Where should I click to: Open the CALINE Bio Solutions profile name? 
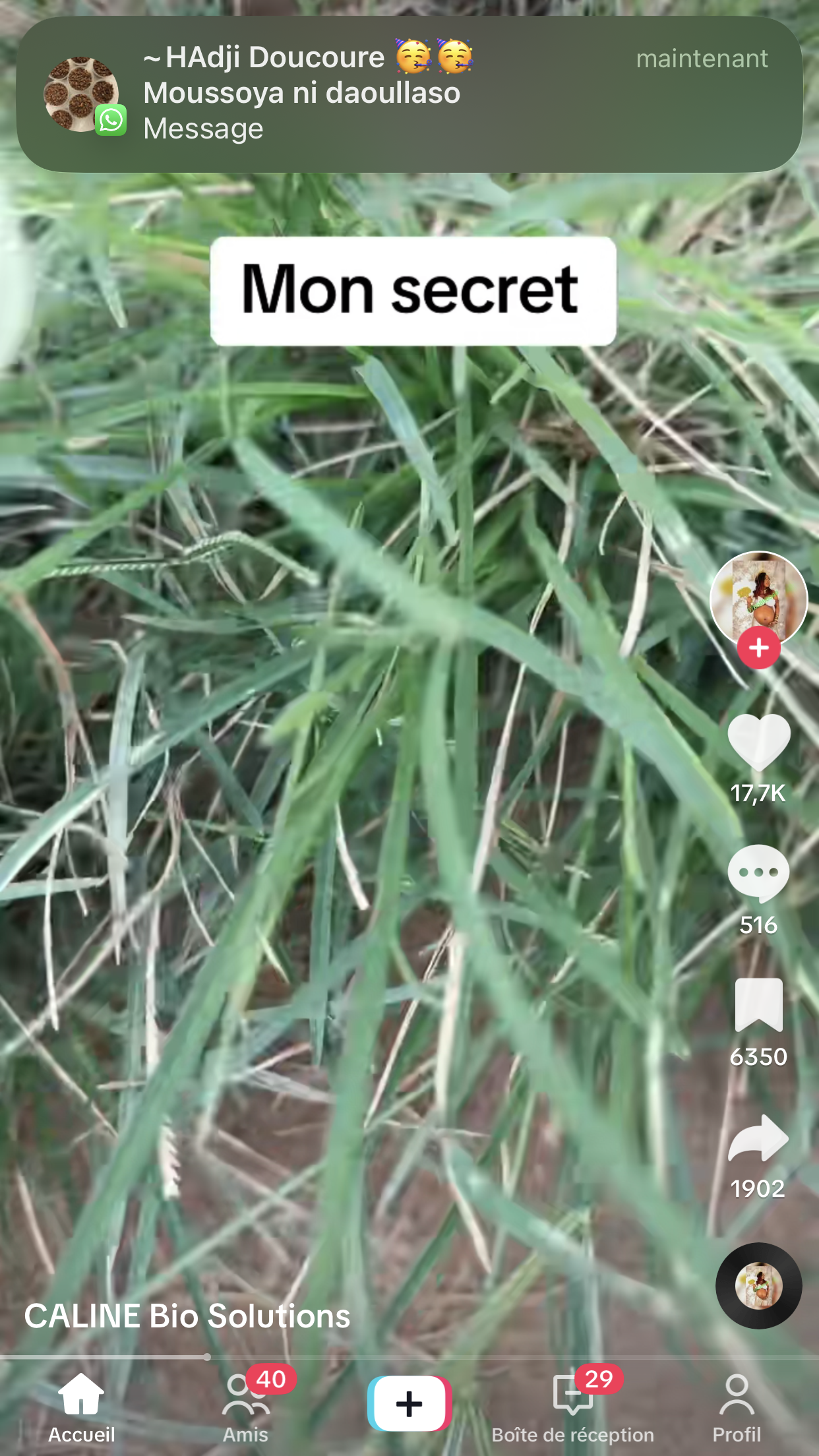[187, 1316]
